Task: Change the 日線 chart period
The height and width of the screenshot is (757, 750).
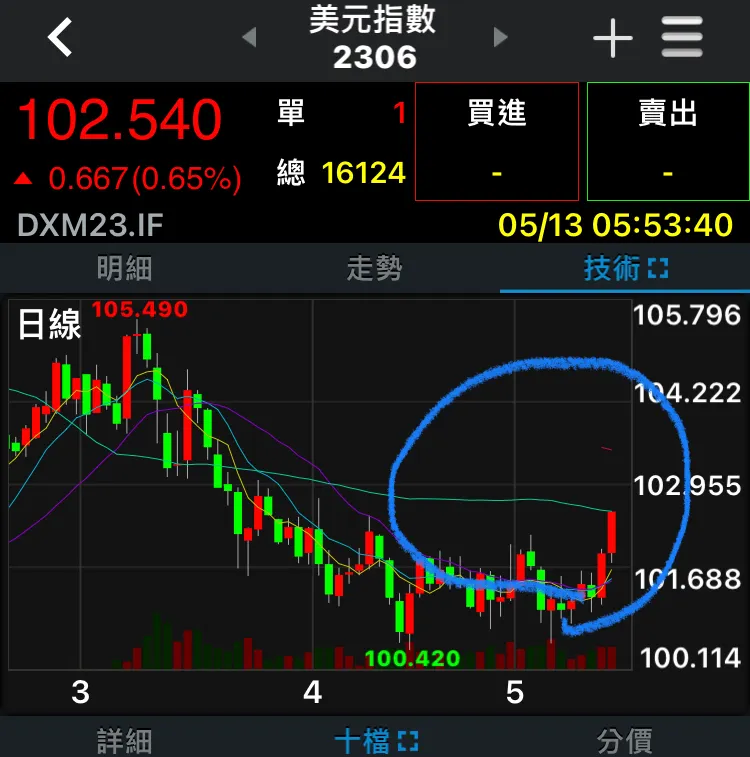Action: point(49,325)
